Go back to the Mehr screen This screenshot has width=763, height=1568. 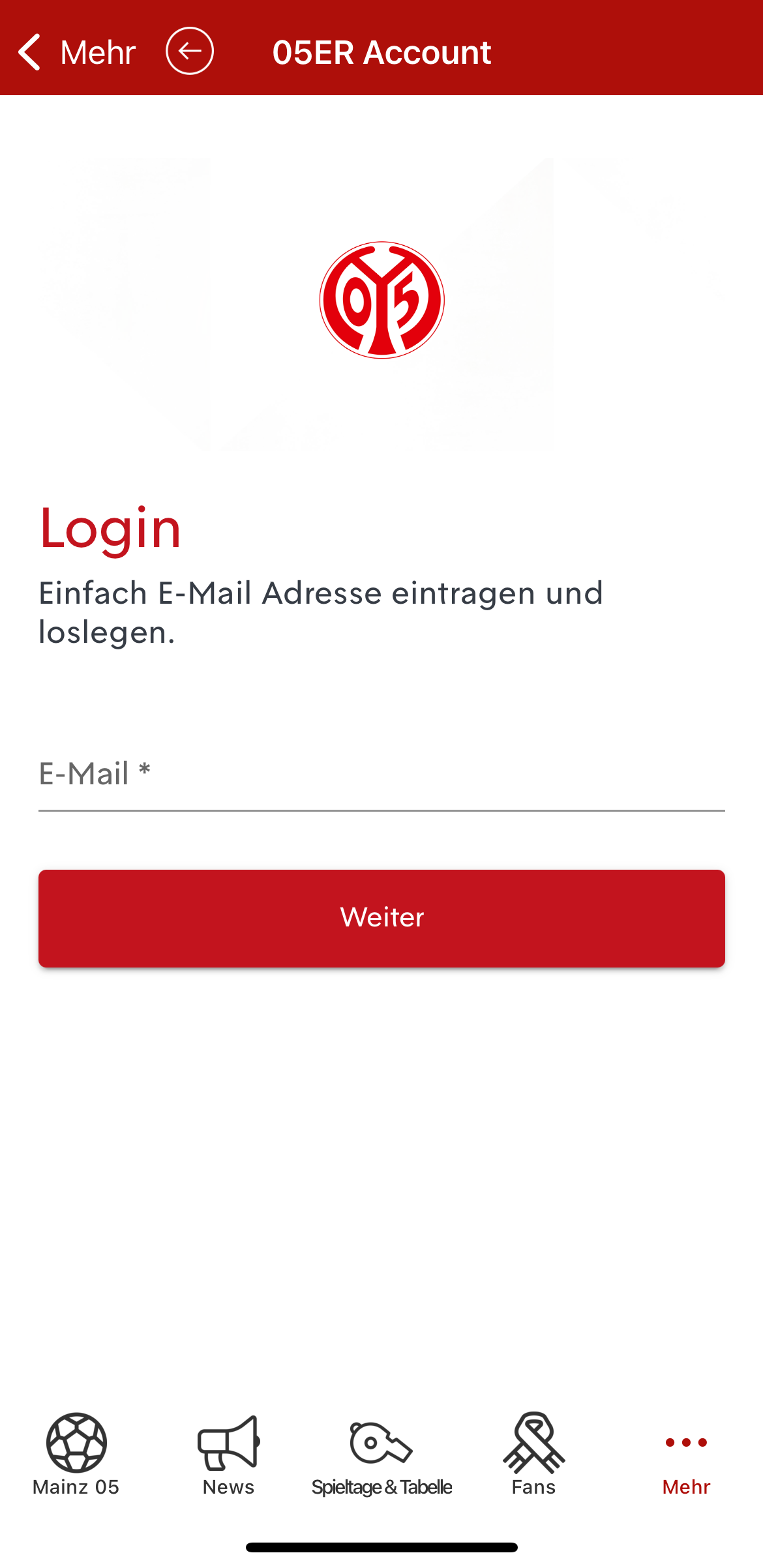(x=76, y=52)
